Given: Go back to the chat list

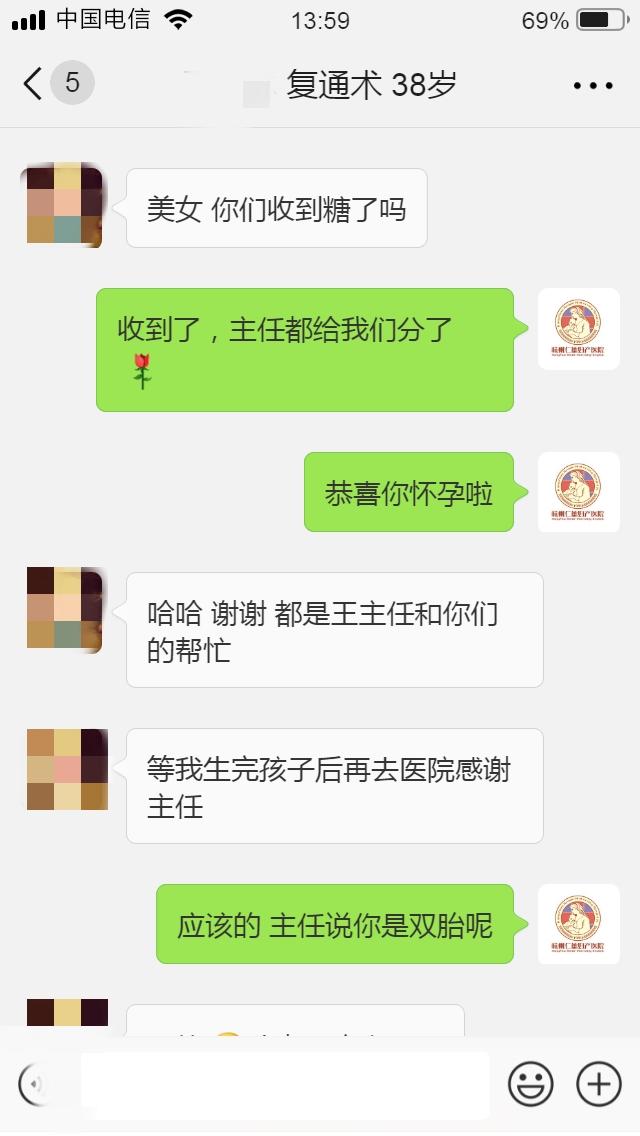Looking at the screenshot, I should click(35, 84).
